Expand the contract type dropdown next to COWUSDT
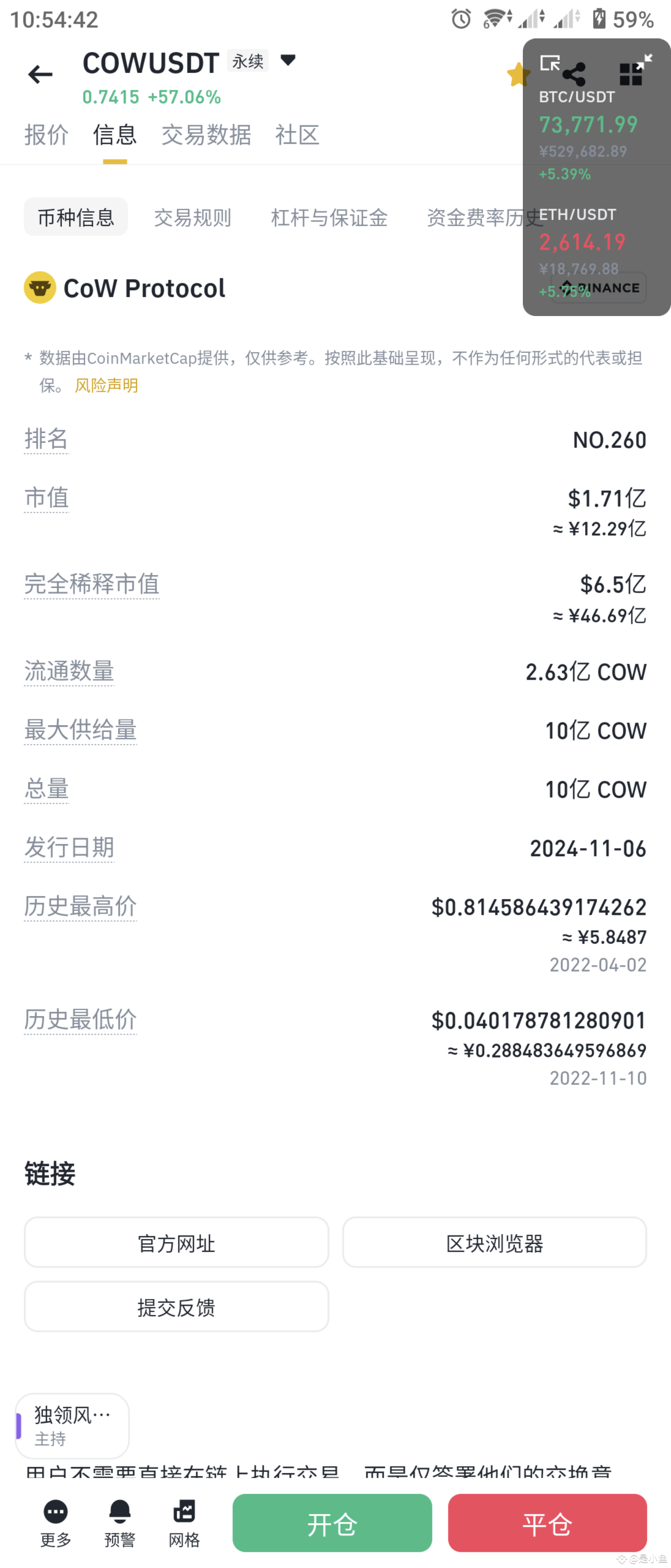The width and height of the screenshot is (671, 1568). 289,61
